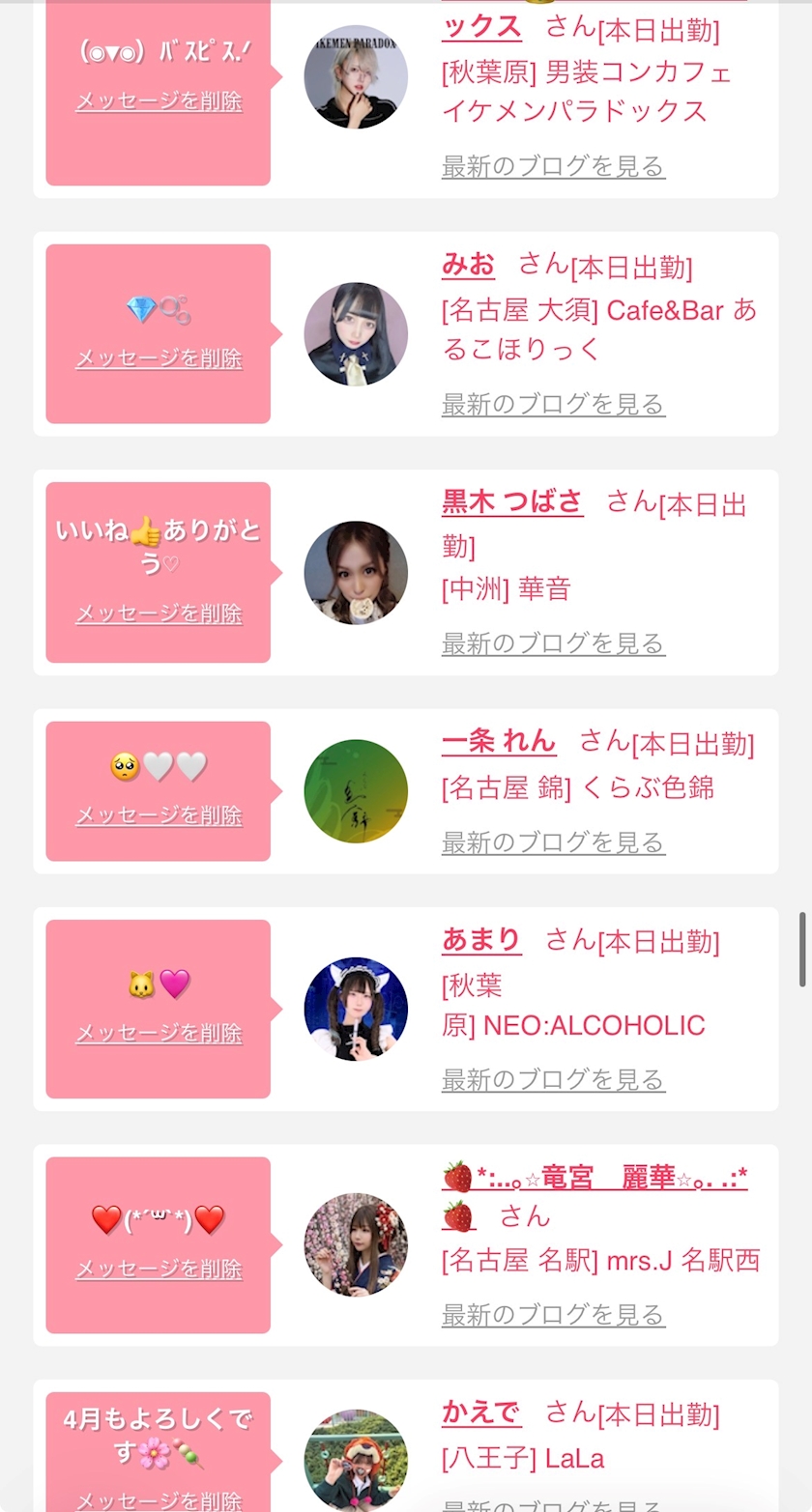View 一条 れん's latest blog
812x1512 pixels.
pos(553,842)
